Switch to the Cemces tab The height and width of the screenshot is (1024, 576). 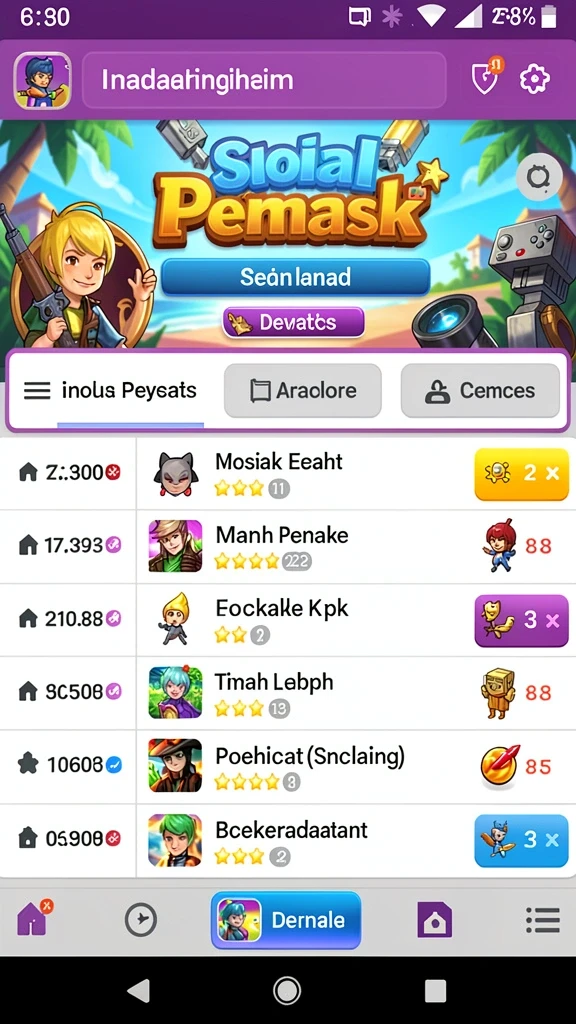(480, 391)
